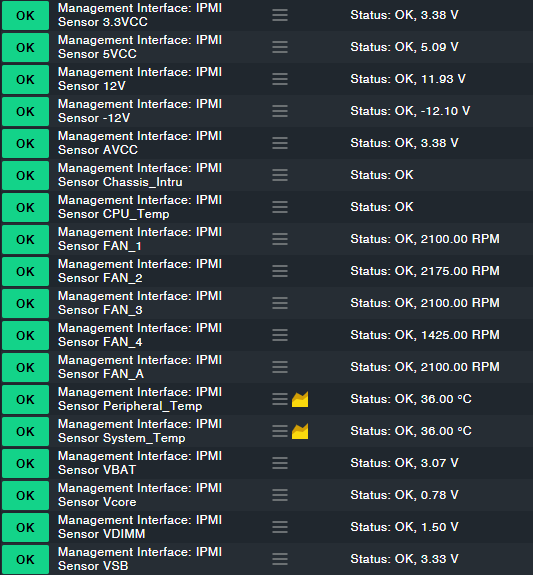
Task: Open the action menu for Sensor 12V
Action: pos(280,79)
